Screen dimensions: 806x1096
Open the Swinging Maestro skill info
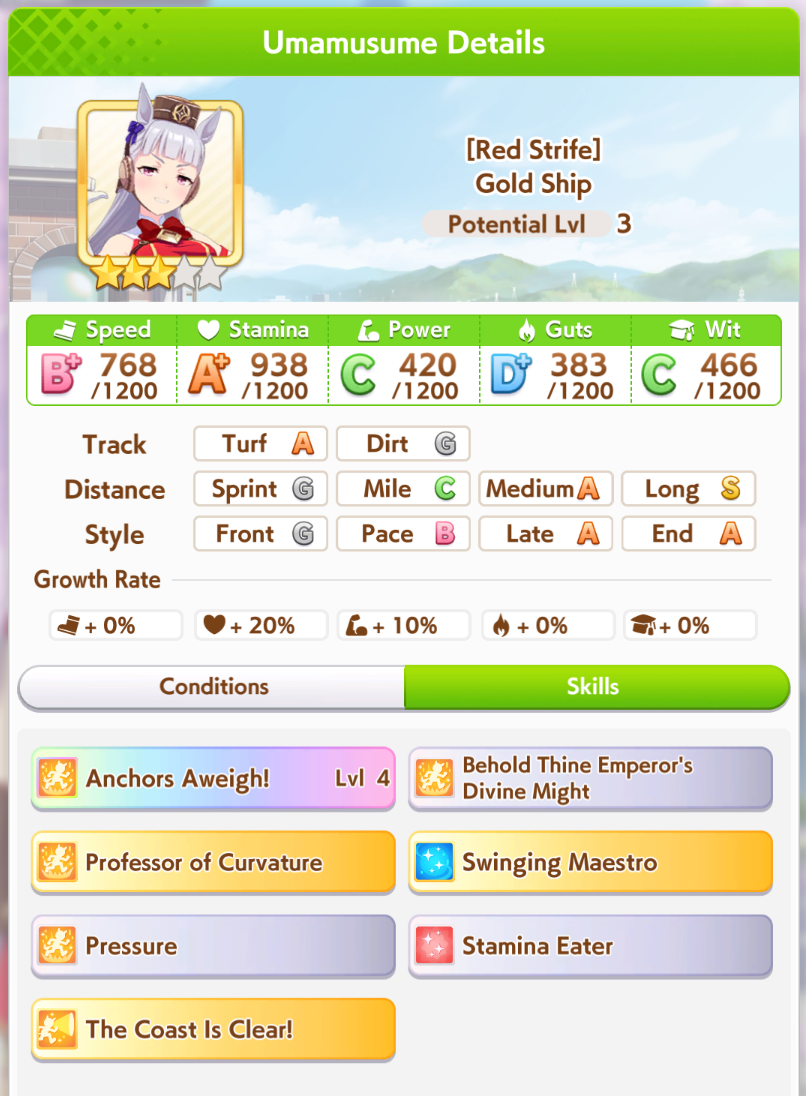pyautogui.click(x=590, y=862)
